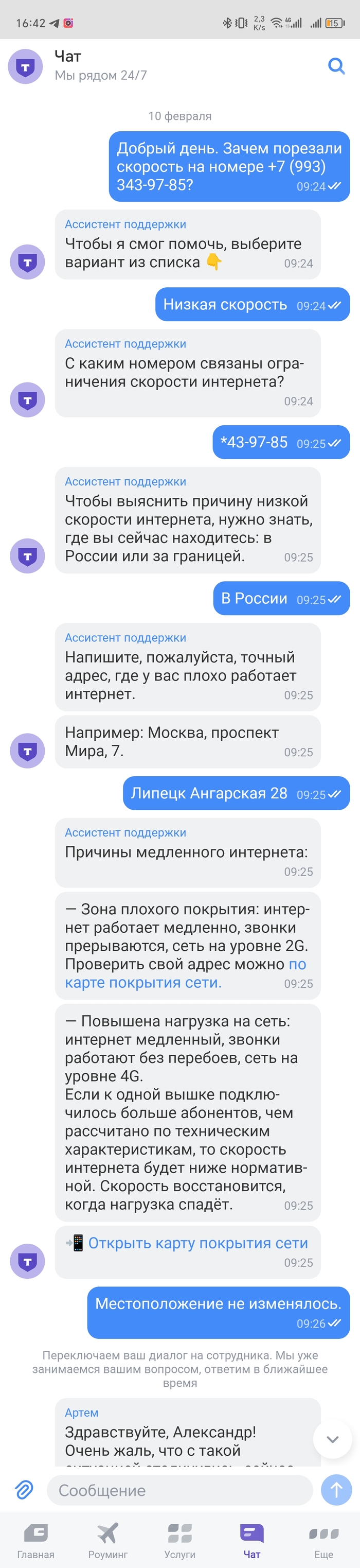Open the Еще tab
Viewport: 360px width, 1568px height.
(x=323, y=1540)
